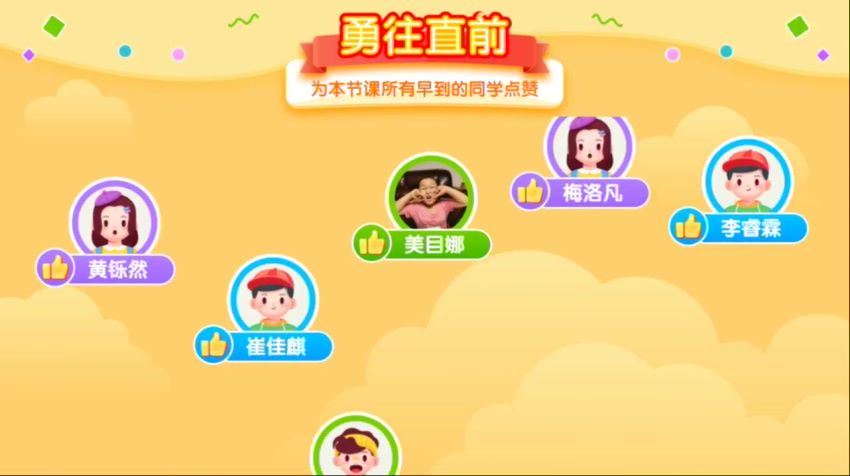Send a like to 梅洛凡
Screen dimensions: 850x476
click(529, 191)
